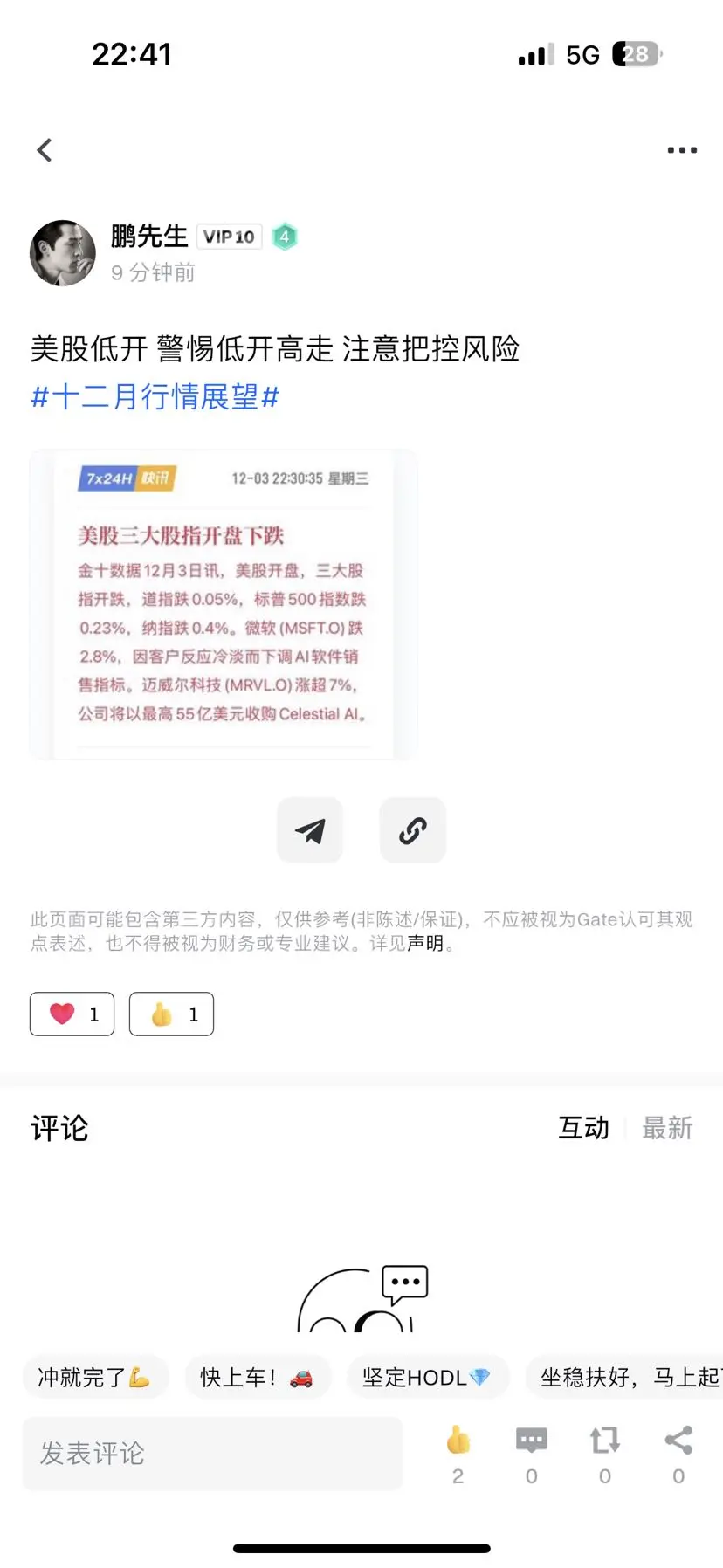Tap the thumbs-up icon in the bottom bar

pyautogui.click(x=458, y=1441)
